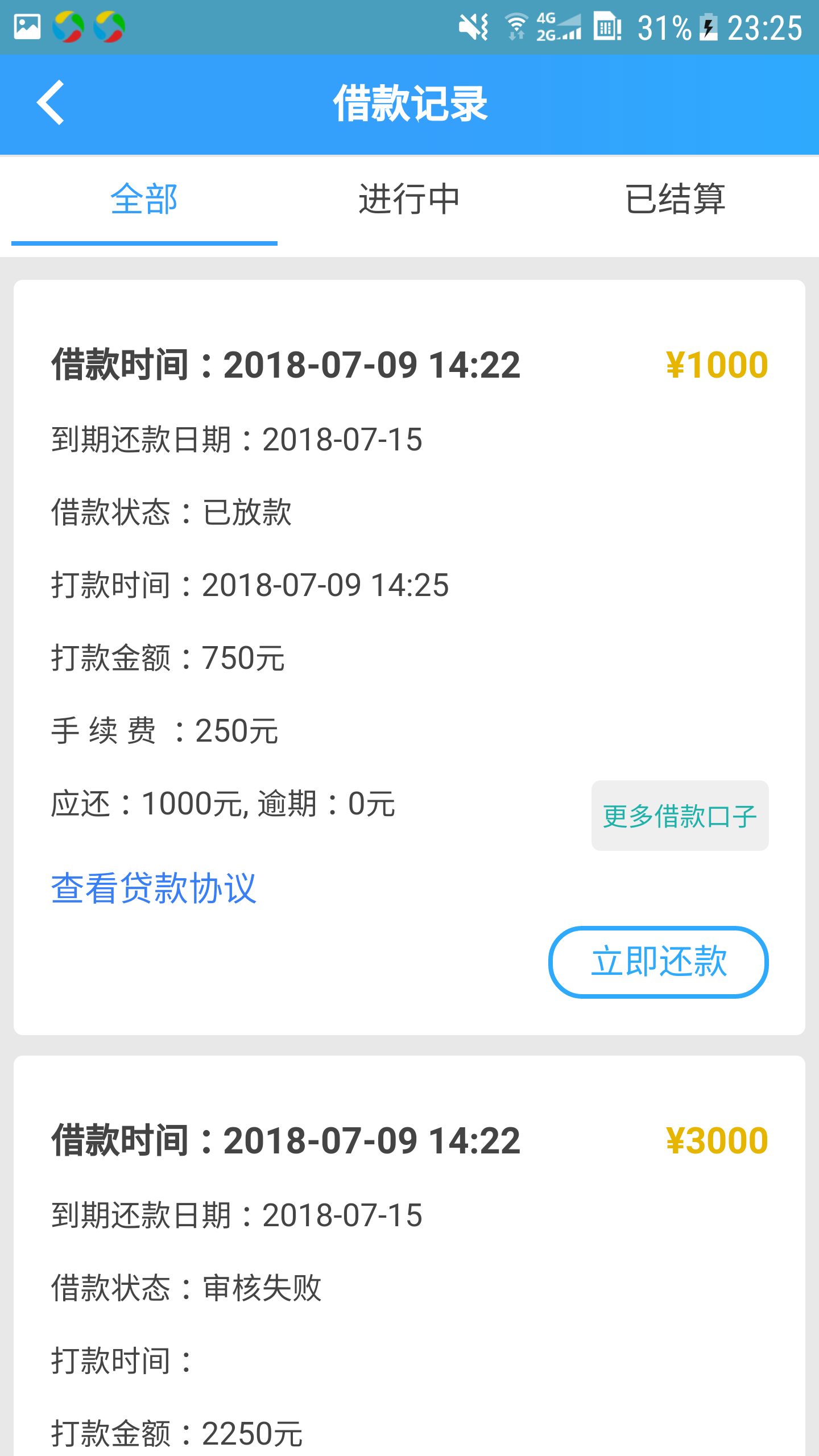Select the 全部 tab
Image resolution: width=819 pixels, height=1456 pixels.
point(144,200)
